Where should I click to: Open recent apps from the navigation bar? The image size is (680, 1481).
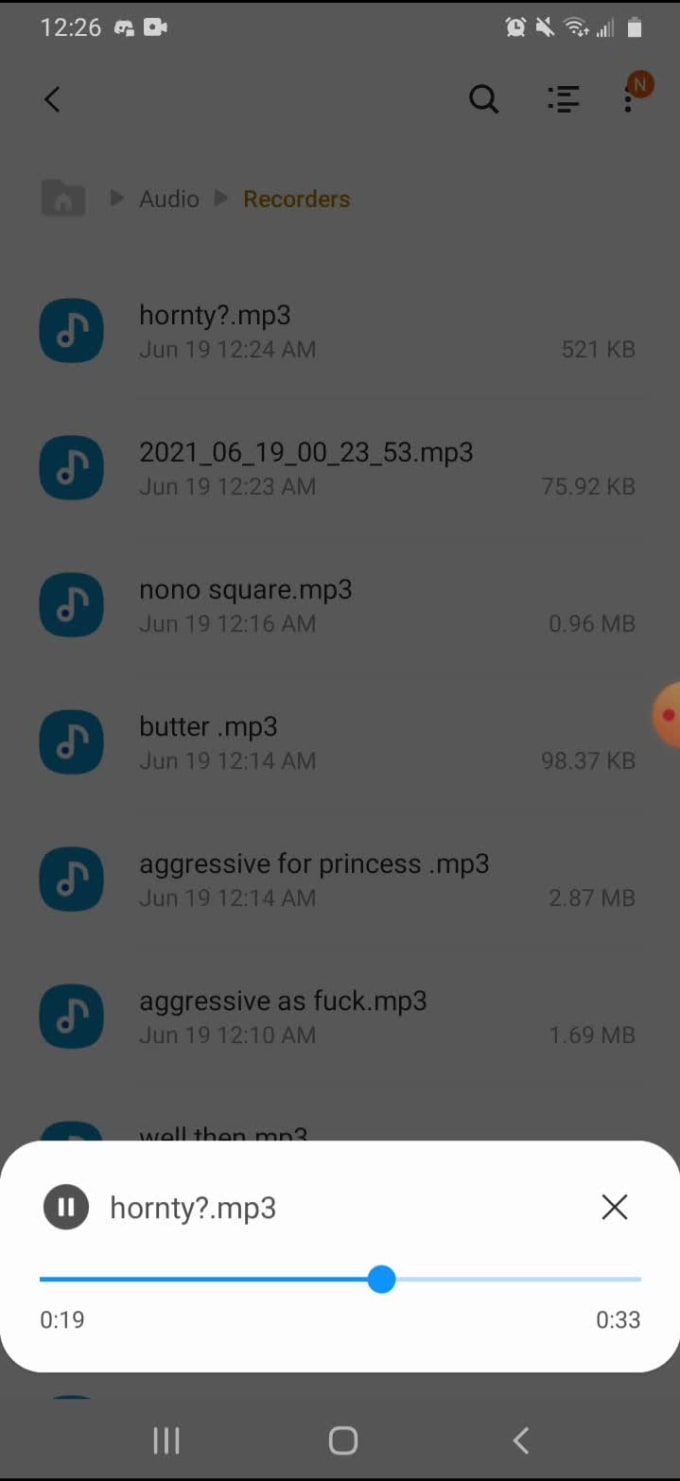pyautogui.click(x=166, y=1440)
